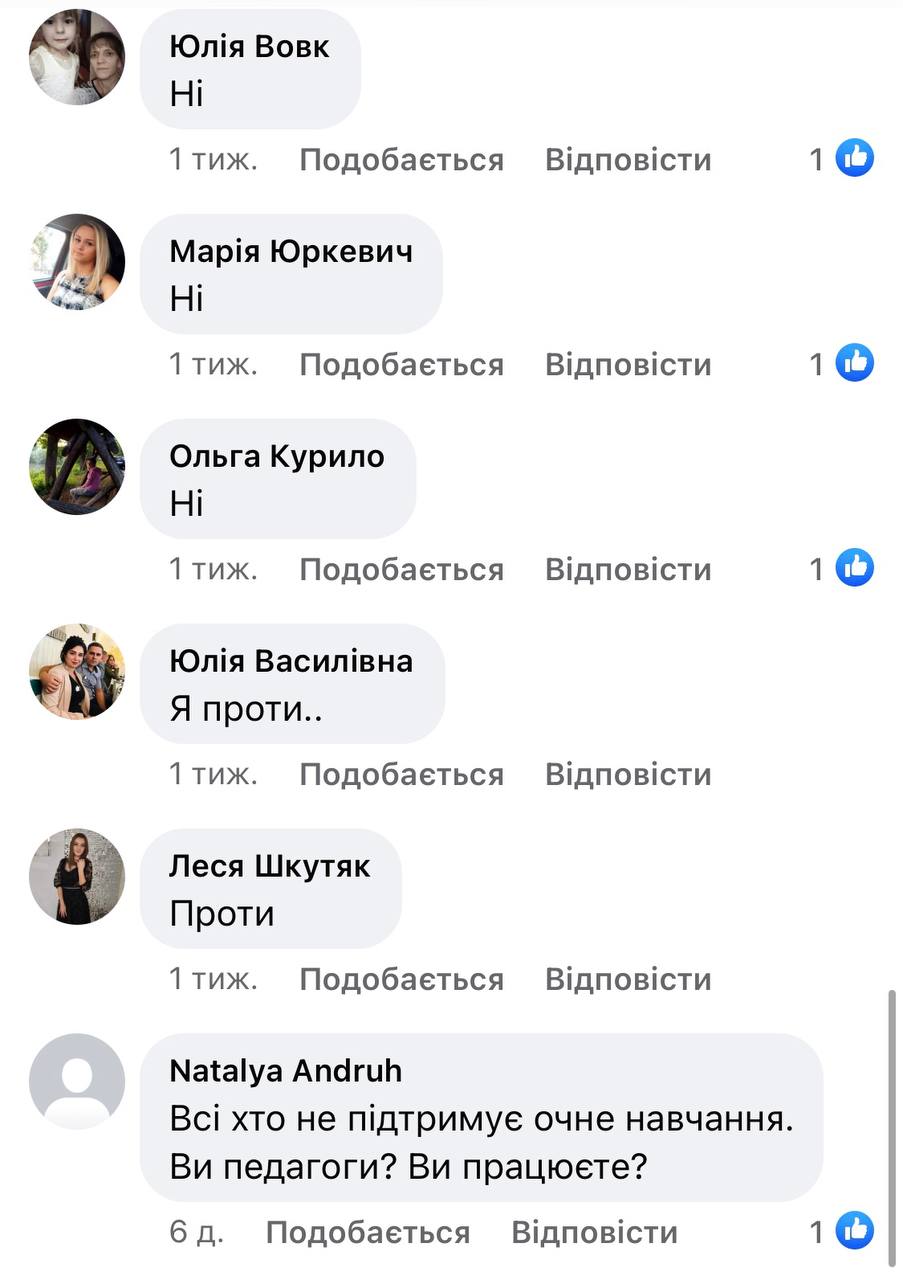Screen dimensions: 903x1280
Task: Open Natalya Andruh's profile via name
Action: pyautogui.click(x=286, y=1071)
